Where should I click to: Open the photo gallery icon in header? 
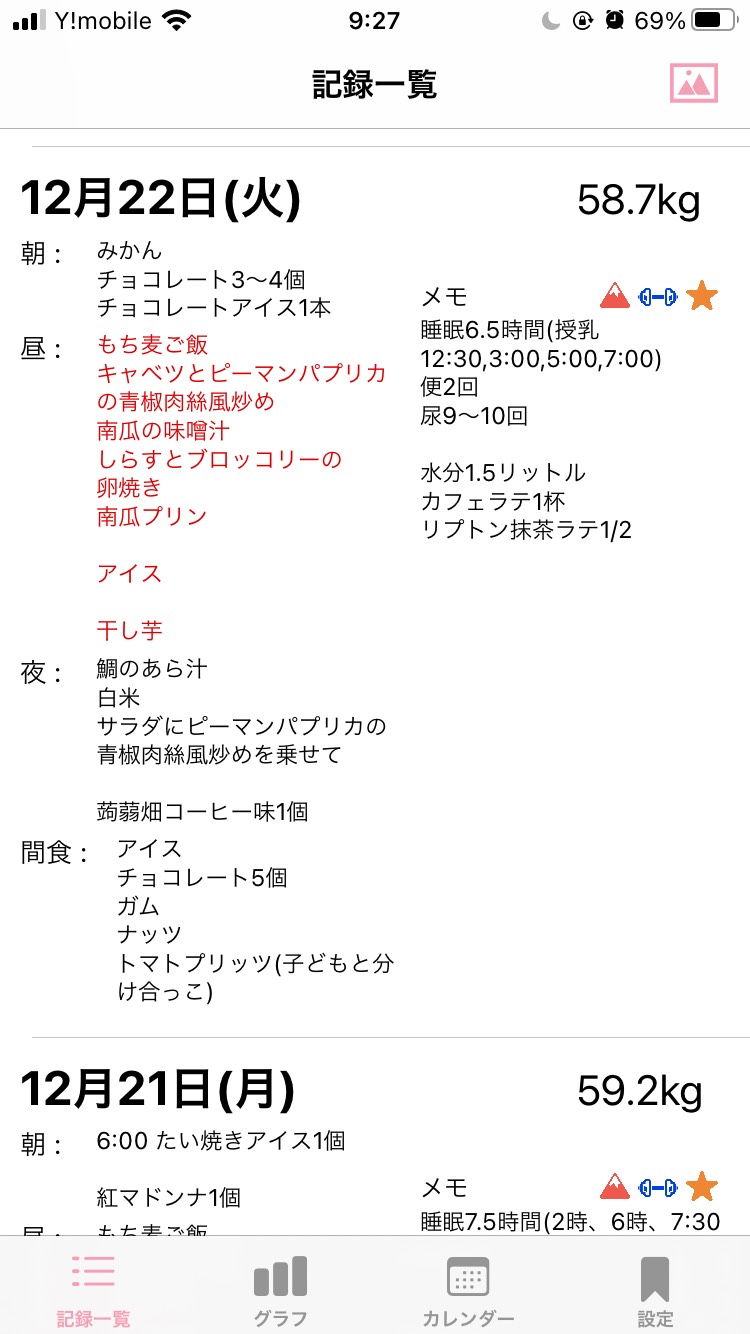(x=694, y=84)
